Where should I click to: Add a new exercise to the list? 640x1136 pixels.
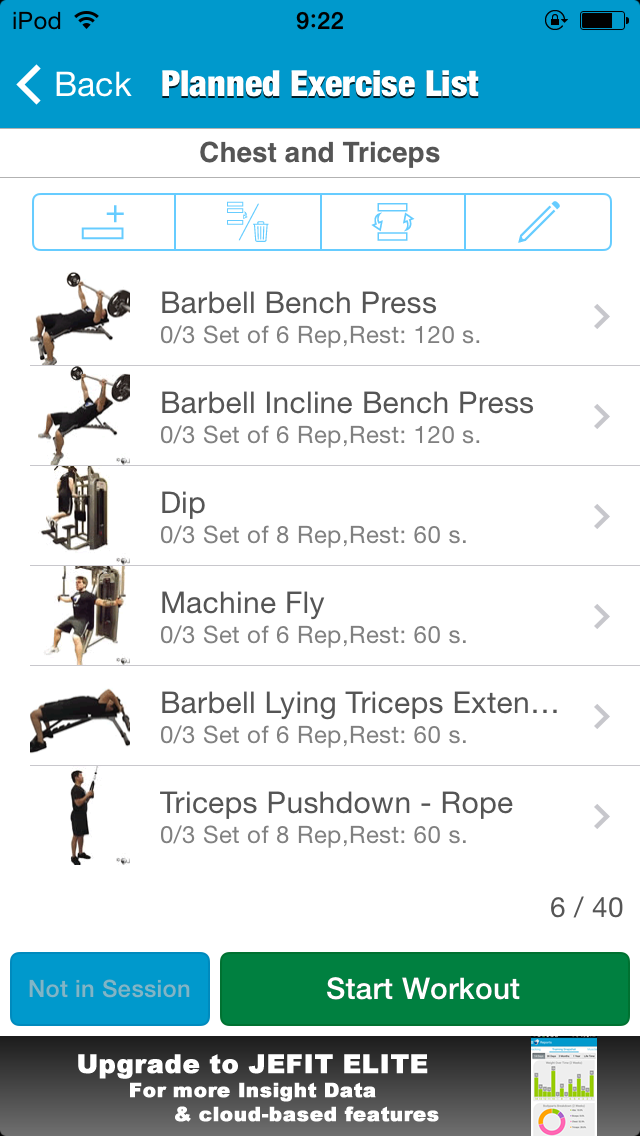pos(104,222)
